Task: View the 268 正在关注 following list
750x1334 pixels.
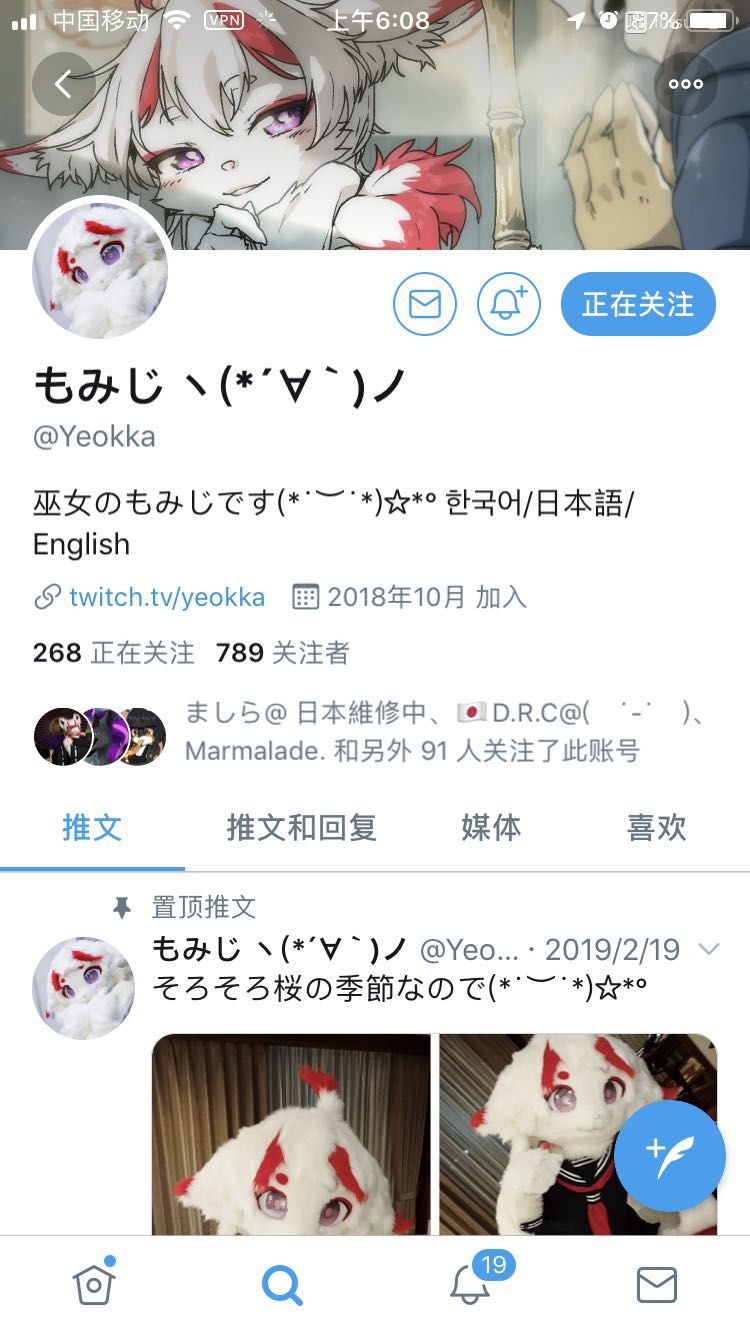Action: [114, 653]
